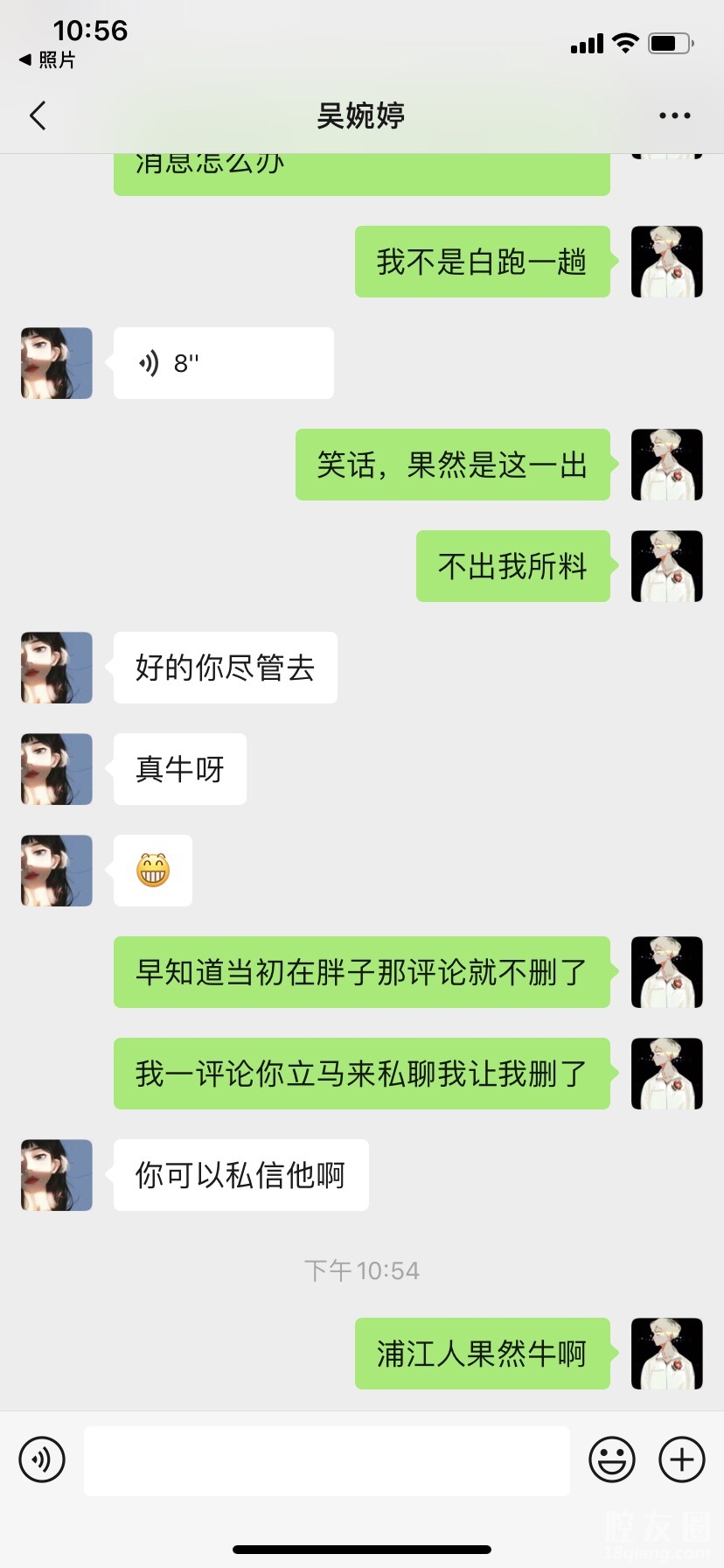Return to the 照片 app
724x1568 pixels.
click(47, 60)
